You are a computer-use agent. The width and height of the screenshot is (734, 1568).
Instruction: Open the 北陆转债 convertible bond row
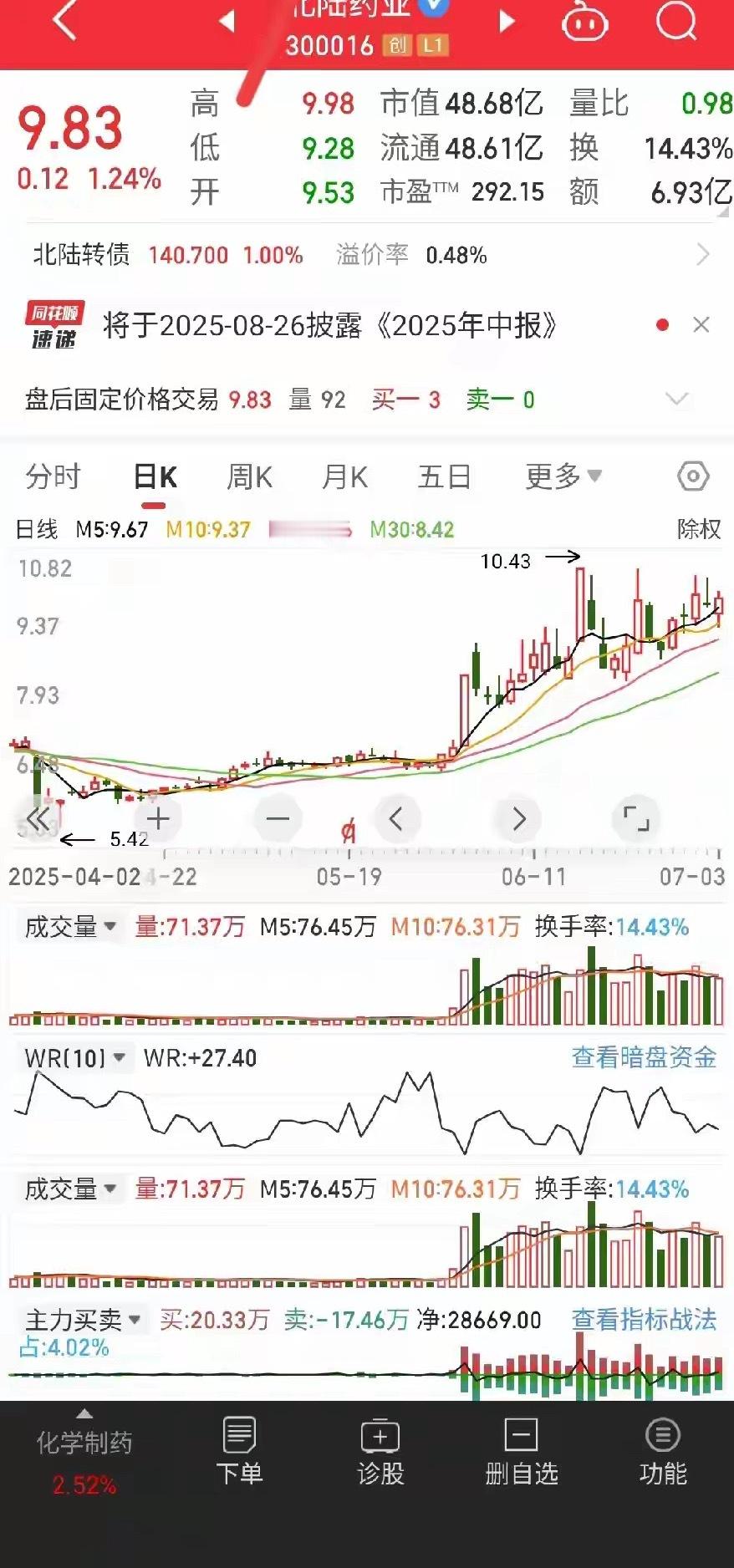[x=367, y=254]
